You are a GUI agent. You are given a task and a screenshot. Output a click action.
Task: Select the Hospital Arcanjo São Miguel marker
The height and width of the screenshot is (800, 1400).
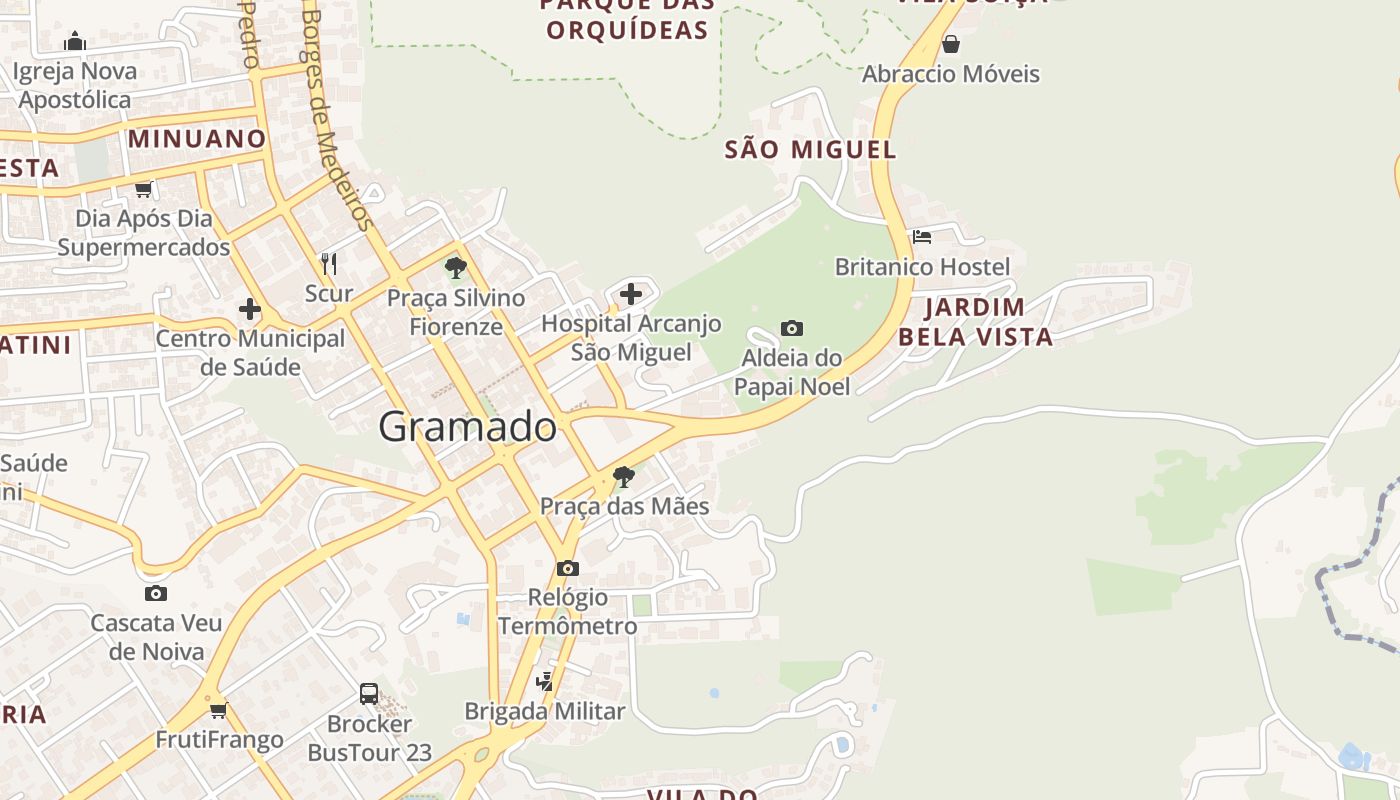[631, 294]
